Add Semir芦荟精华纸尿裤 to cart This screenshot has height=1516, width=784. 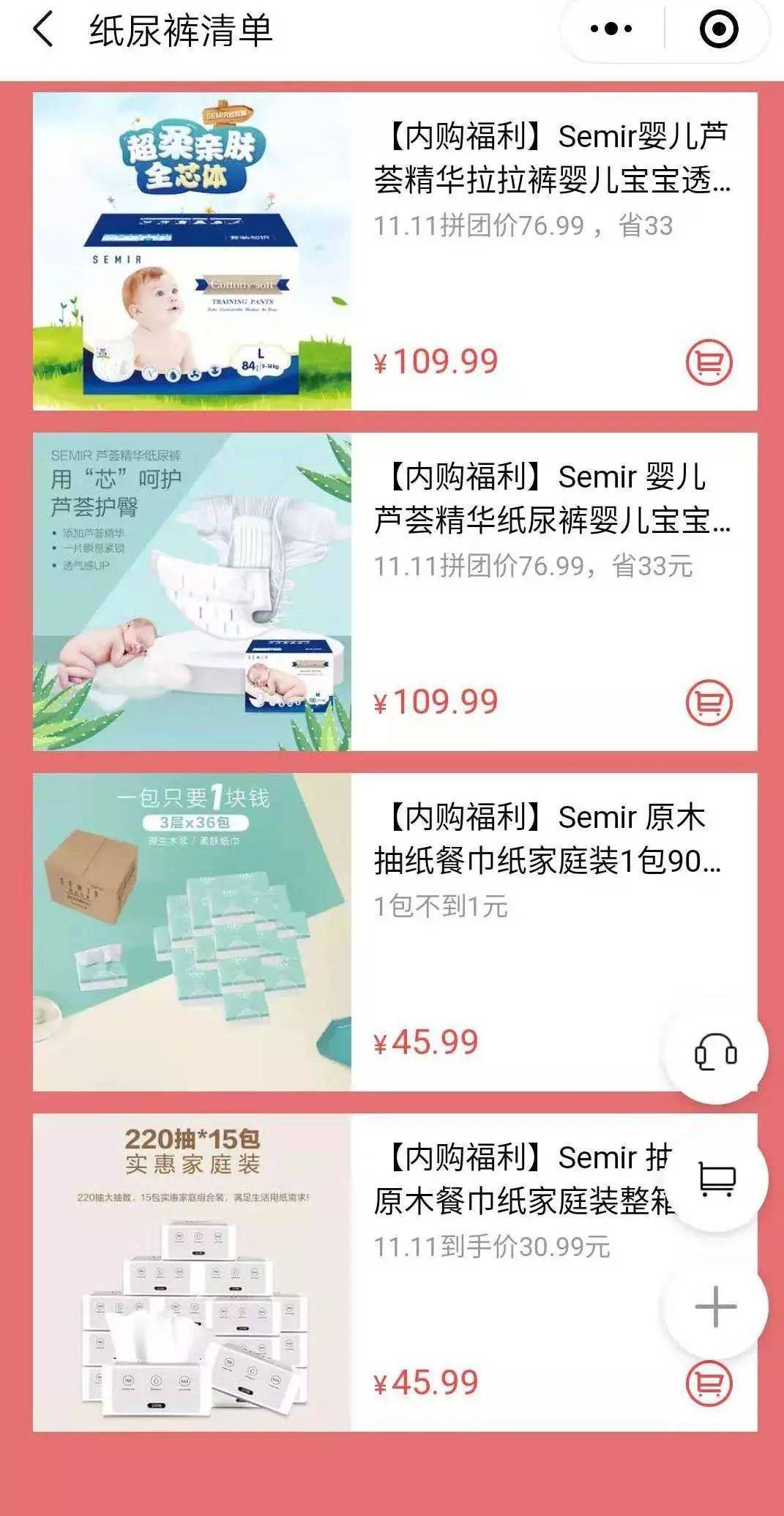point(709,703)
